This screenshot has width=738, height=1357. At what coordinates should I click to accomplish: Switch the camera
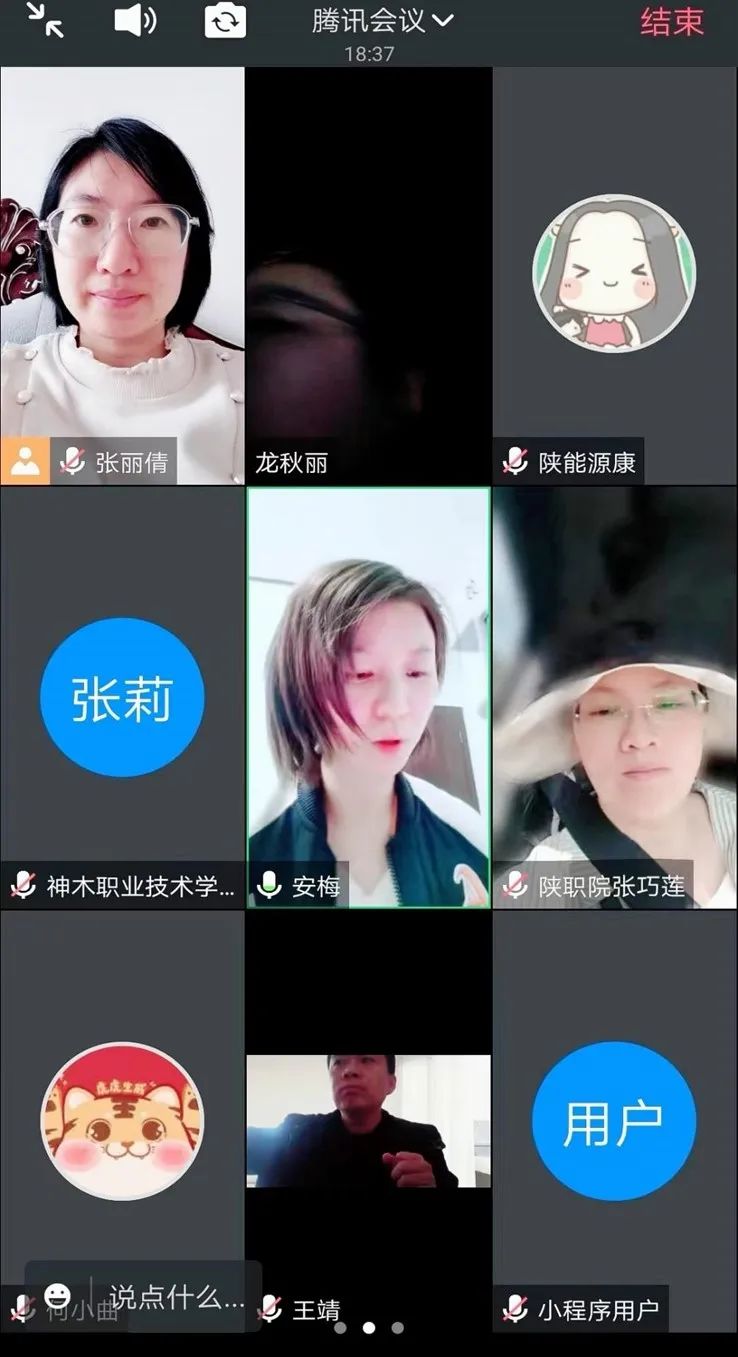225,21
